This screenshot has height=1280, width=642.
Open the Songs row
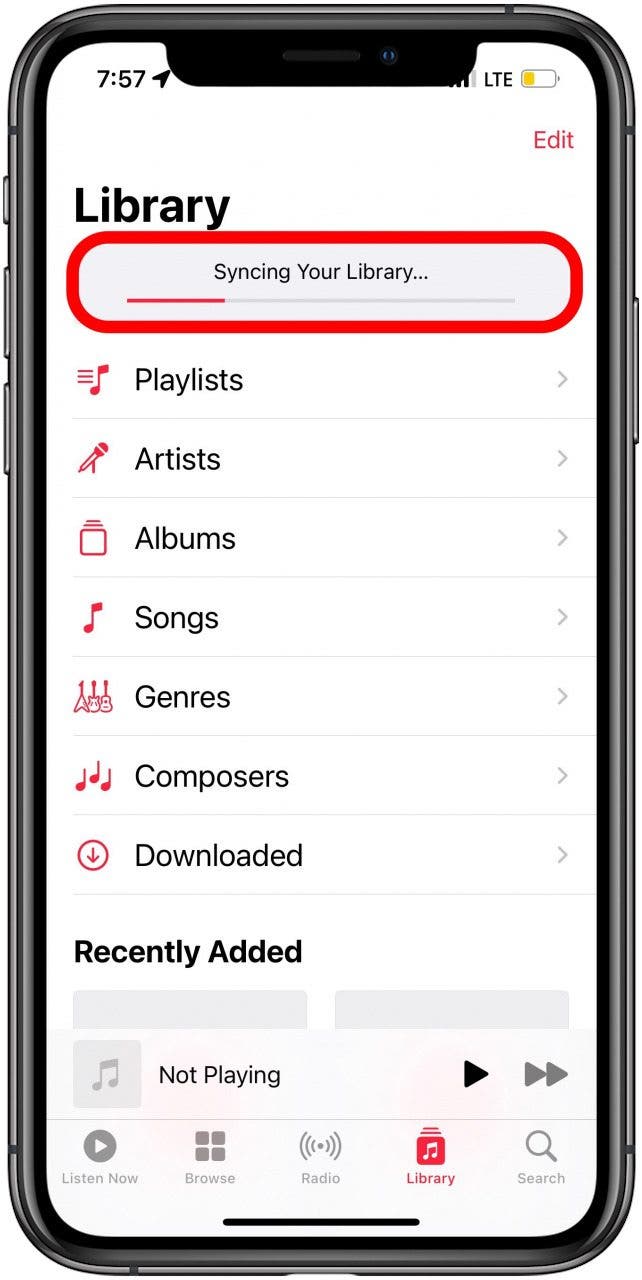click(x=334, y=618)
